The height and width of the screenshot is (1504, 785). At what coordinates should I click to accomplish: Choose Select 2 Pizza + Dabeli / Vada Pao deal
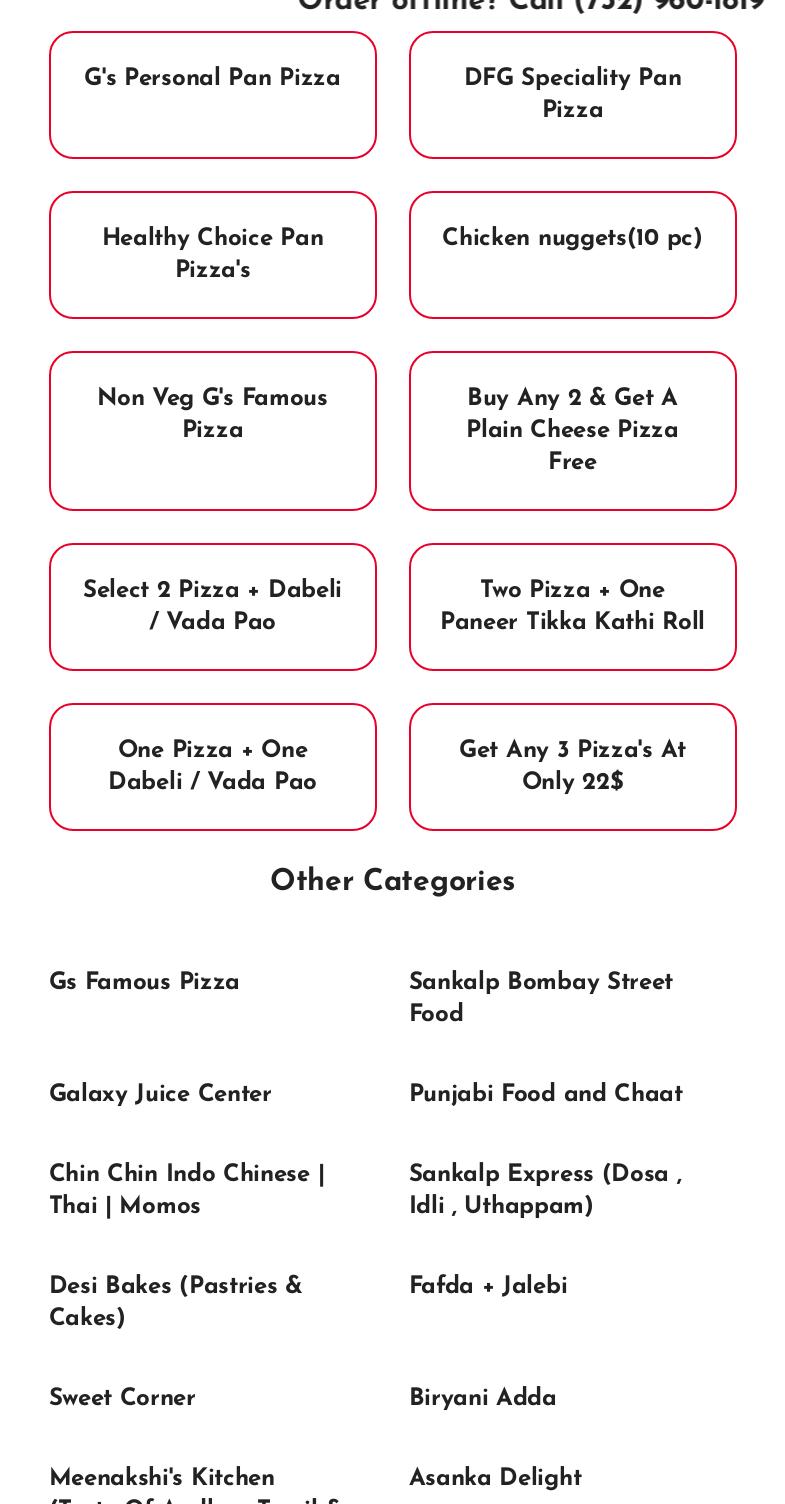coord(212,607)
